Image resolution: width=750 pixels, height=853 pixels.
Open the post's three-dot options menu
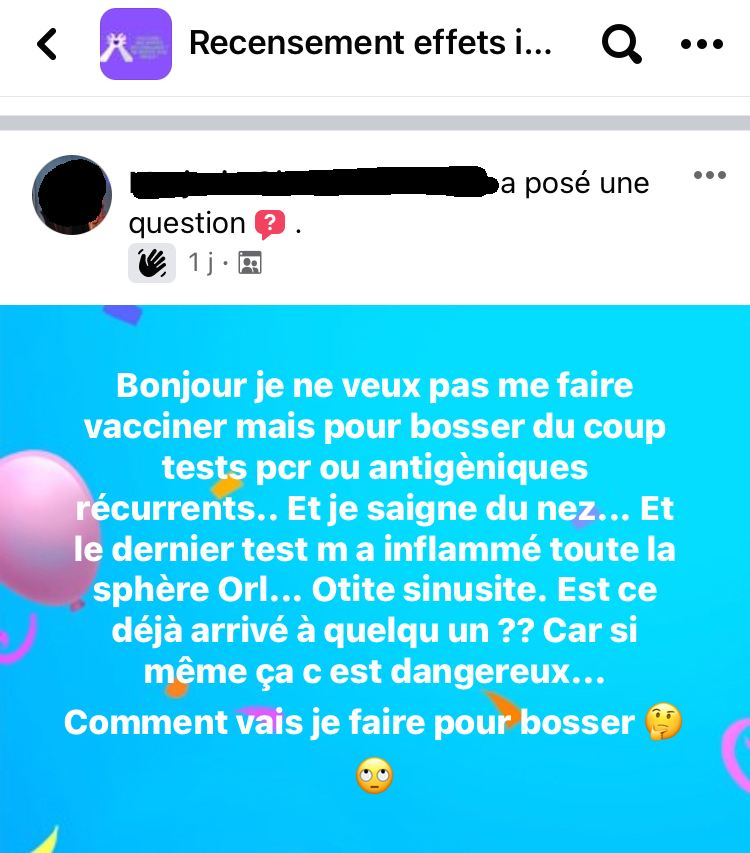[x=709, y=175]
